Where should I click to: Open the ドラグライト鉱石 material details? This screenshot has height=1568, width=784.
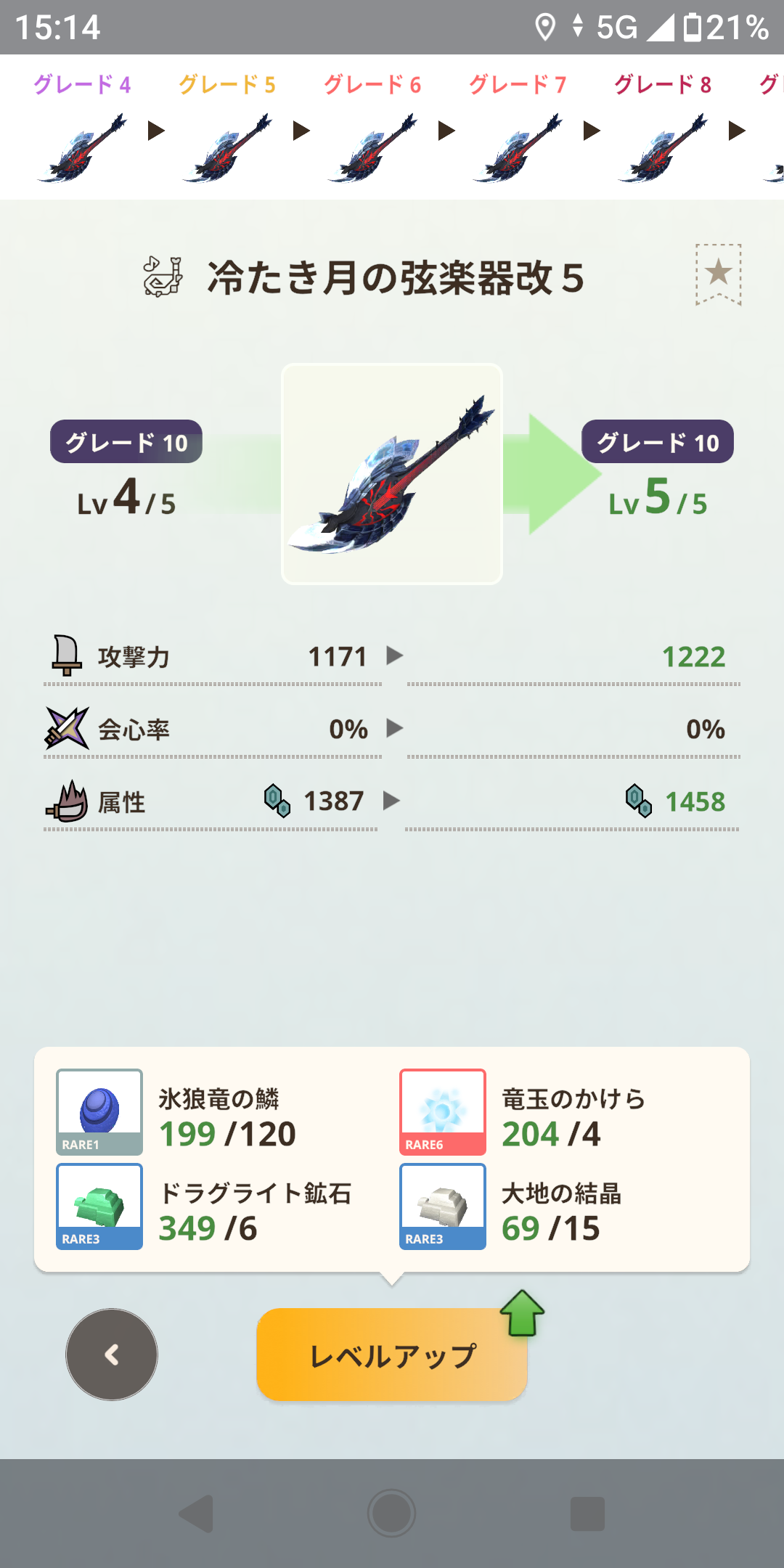99,1206
